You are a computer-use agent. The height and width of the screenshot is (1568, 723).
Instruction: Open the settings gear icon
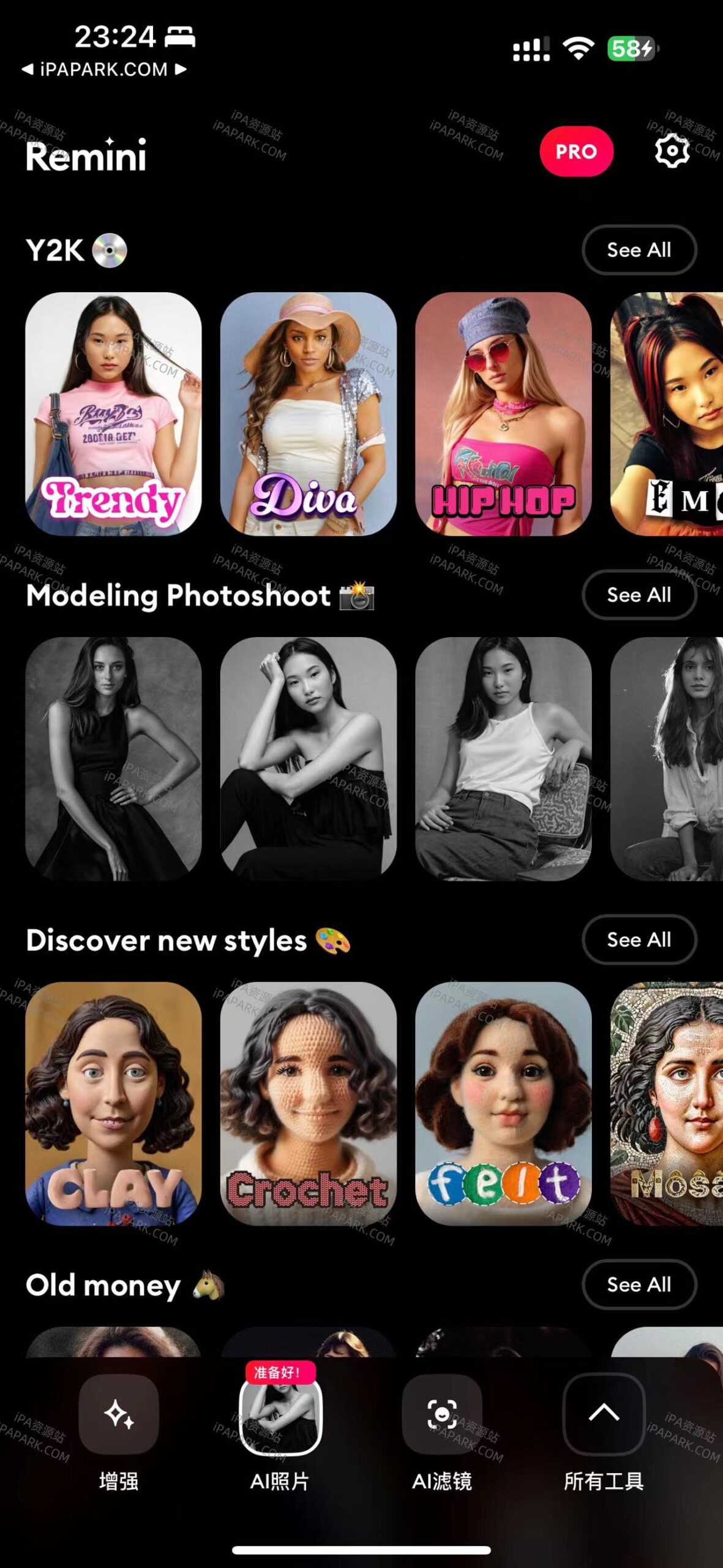click(672, 151)
